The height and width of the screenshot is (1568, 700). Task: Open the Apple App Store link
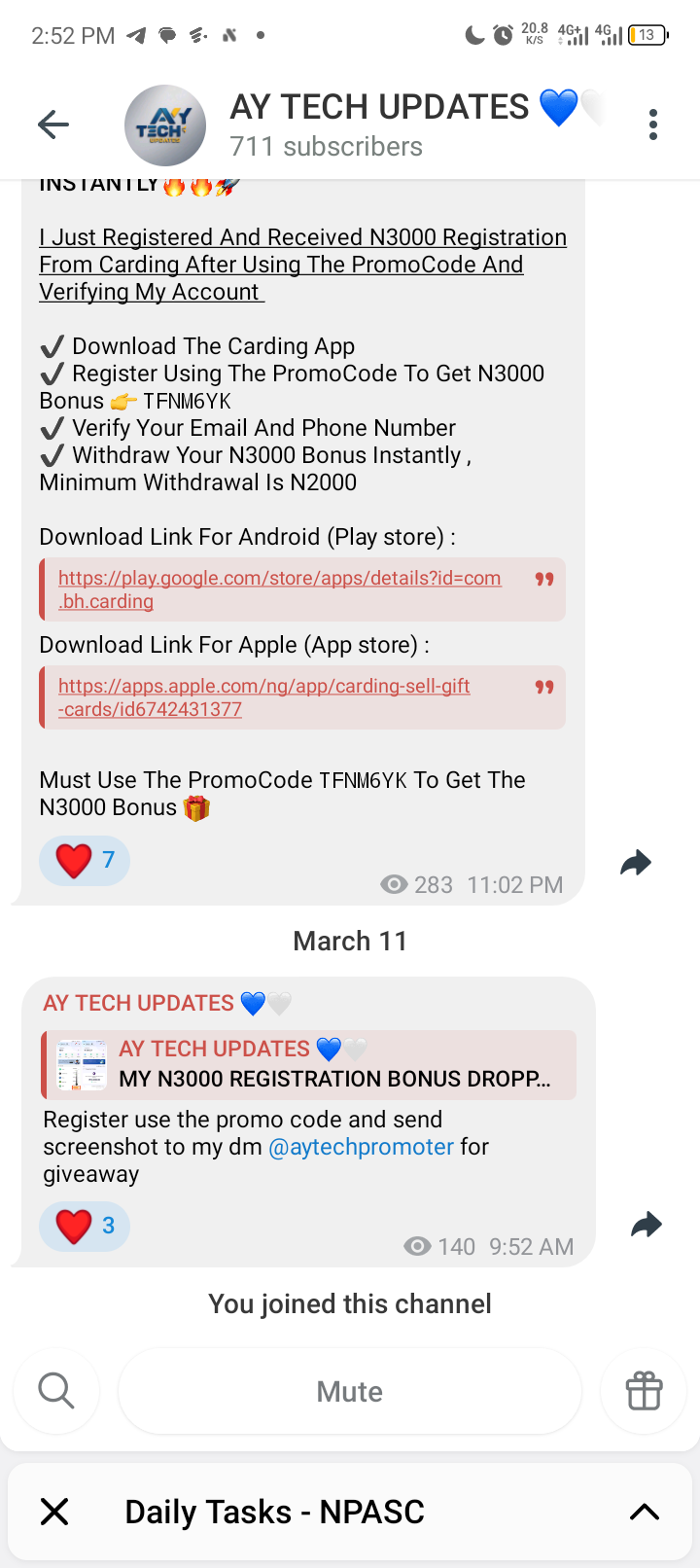point(263,696)
